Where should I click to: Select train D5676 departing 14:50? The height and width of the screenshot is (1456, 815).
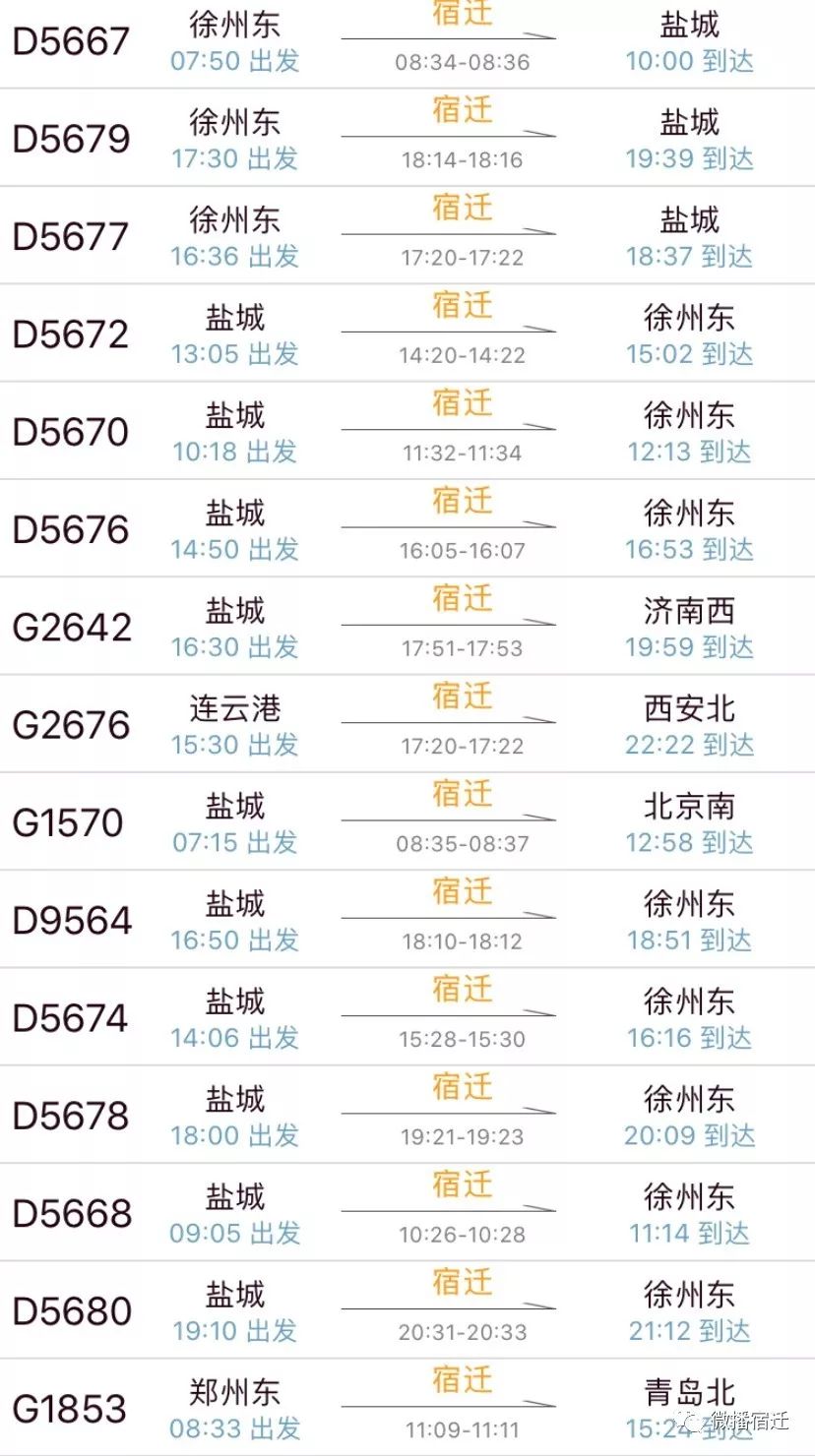(x=407, y=528)
